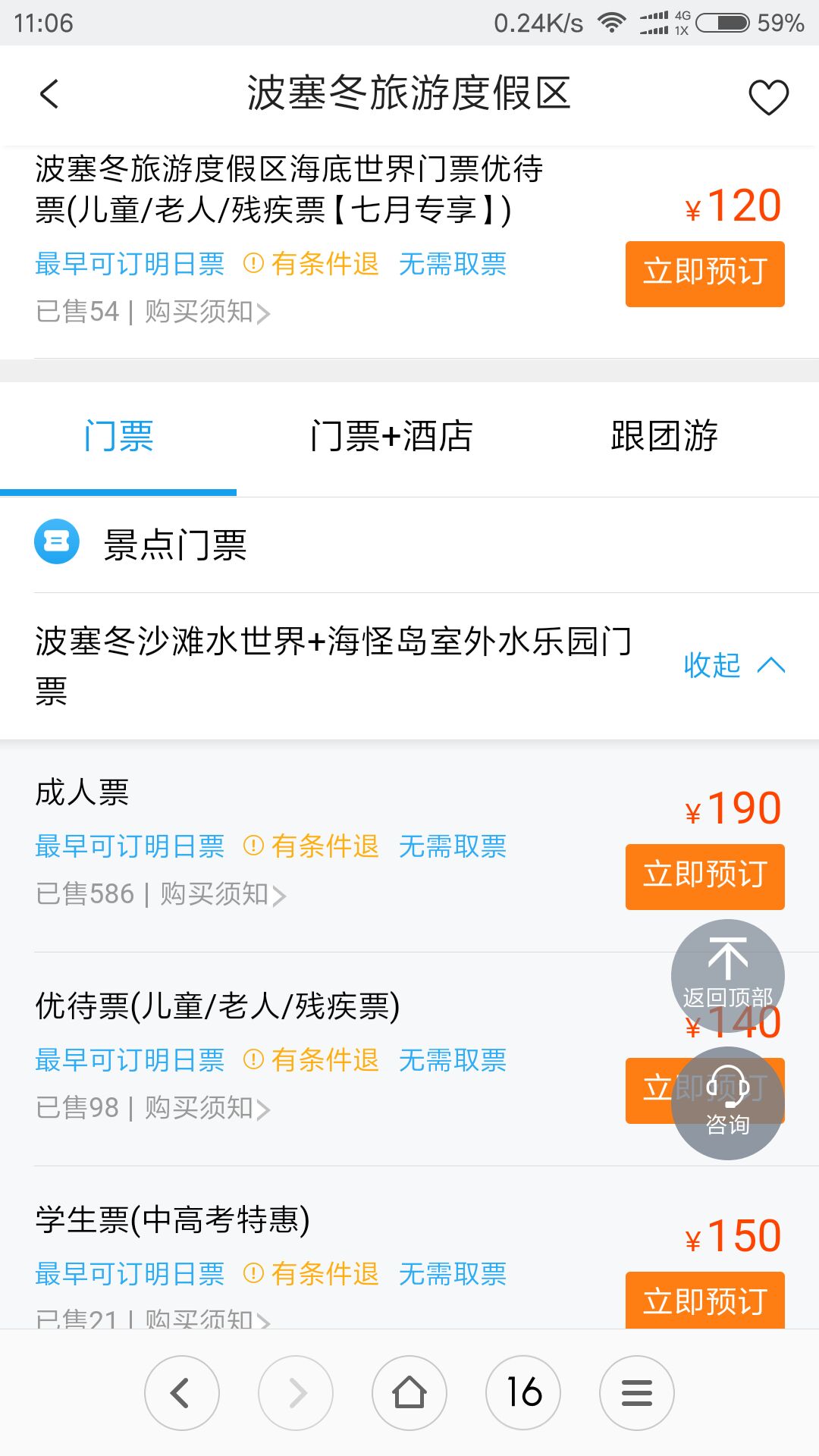Select the 门票 tab
Screen dimensions: 819x1456
(118, 436)
